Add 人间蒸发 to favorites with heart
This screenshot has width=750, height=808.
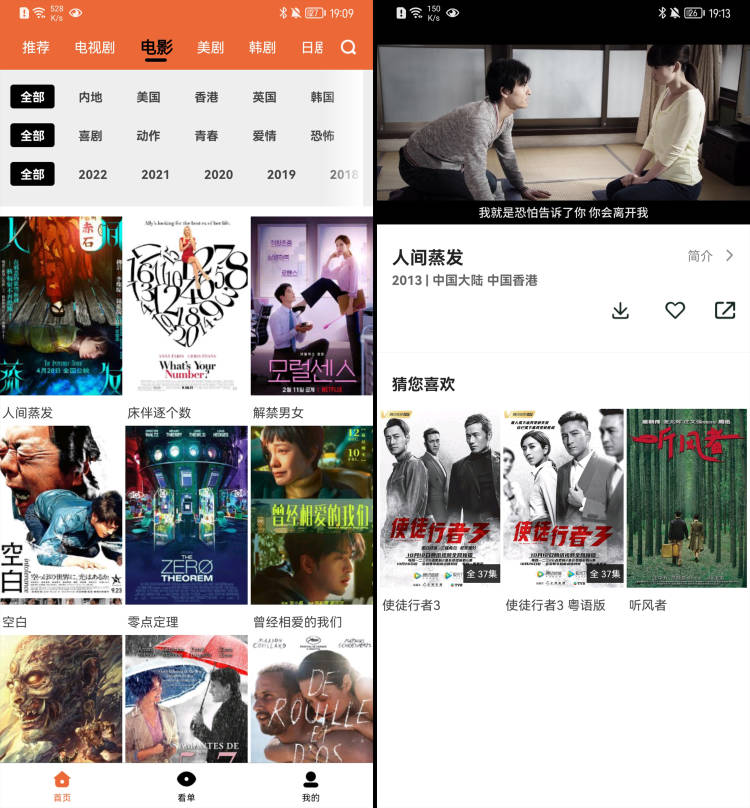(x=675, y=310)
